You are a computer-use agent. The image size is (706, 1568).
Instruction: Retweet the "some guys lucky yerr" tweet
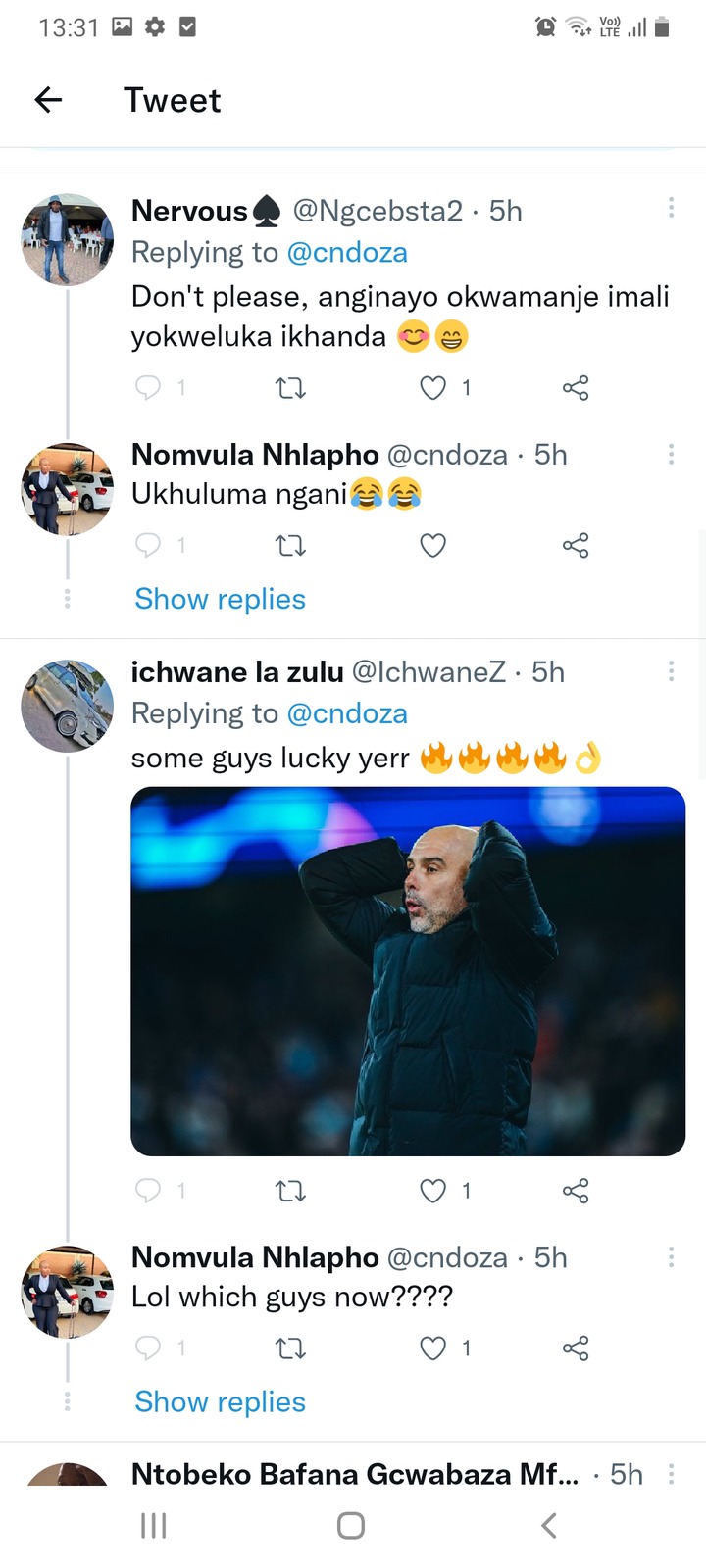click(x=290, y=1191)
